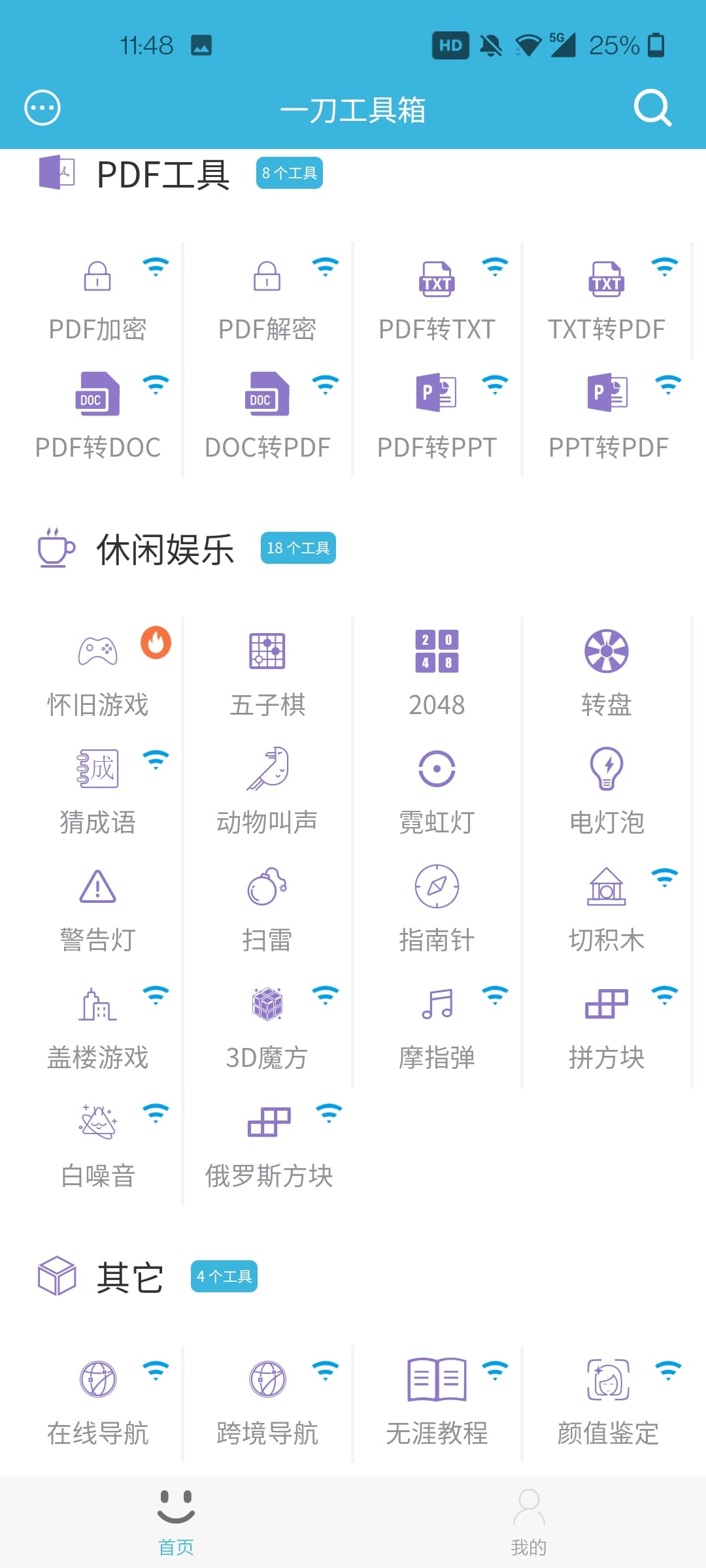The image size is (706, 1568).
Task: Start the 2048 game
Action: coord(437,676)
